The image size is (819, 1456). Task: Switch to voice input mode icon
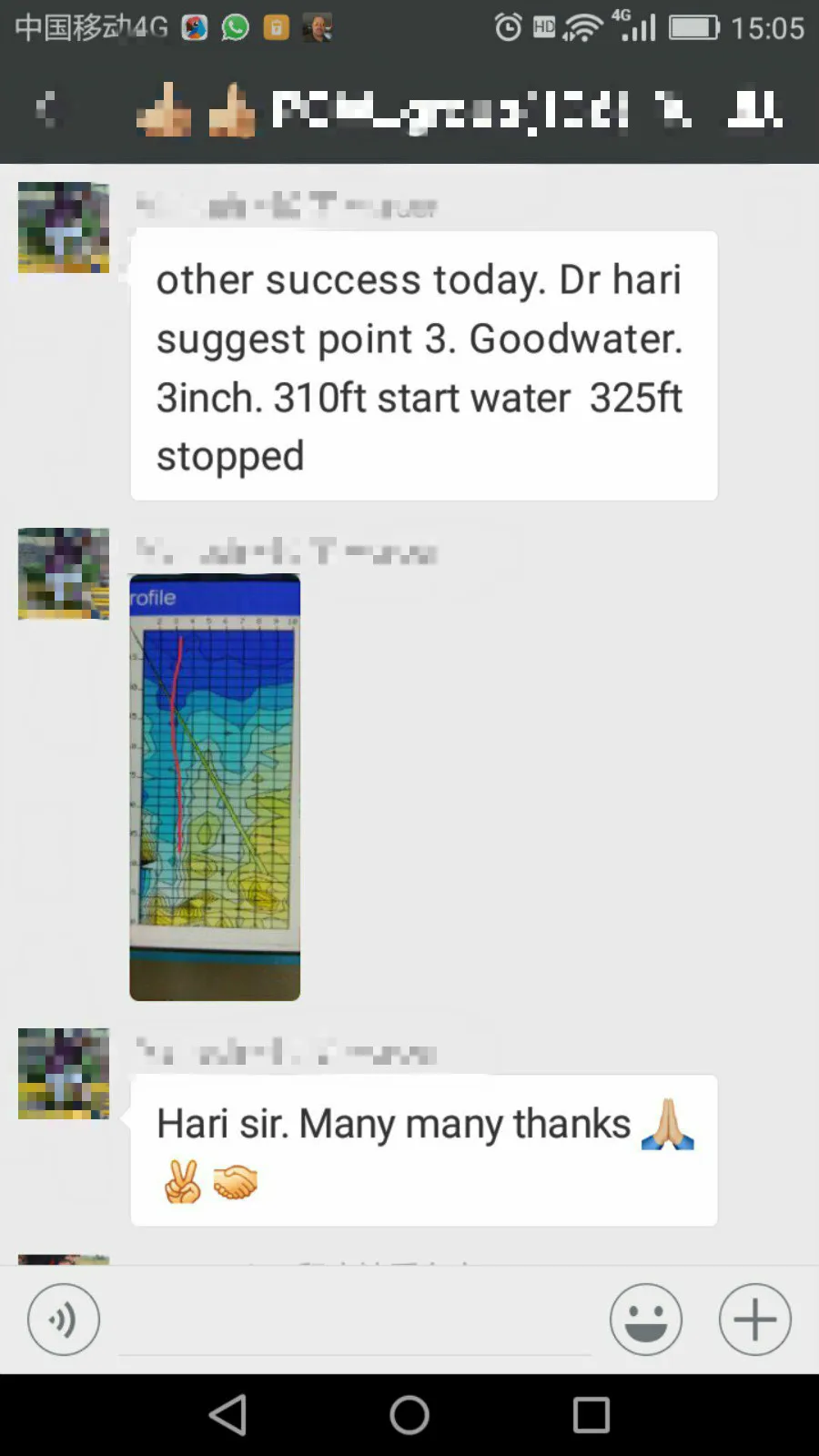coord(64,1319)
